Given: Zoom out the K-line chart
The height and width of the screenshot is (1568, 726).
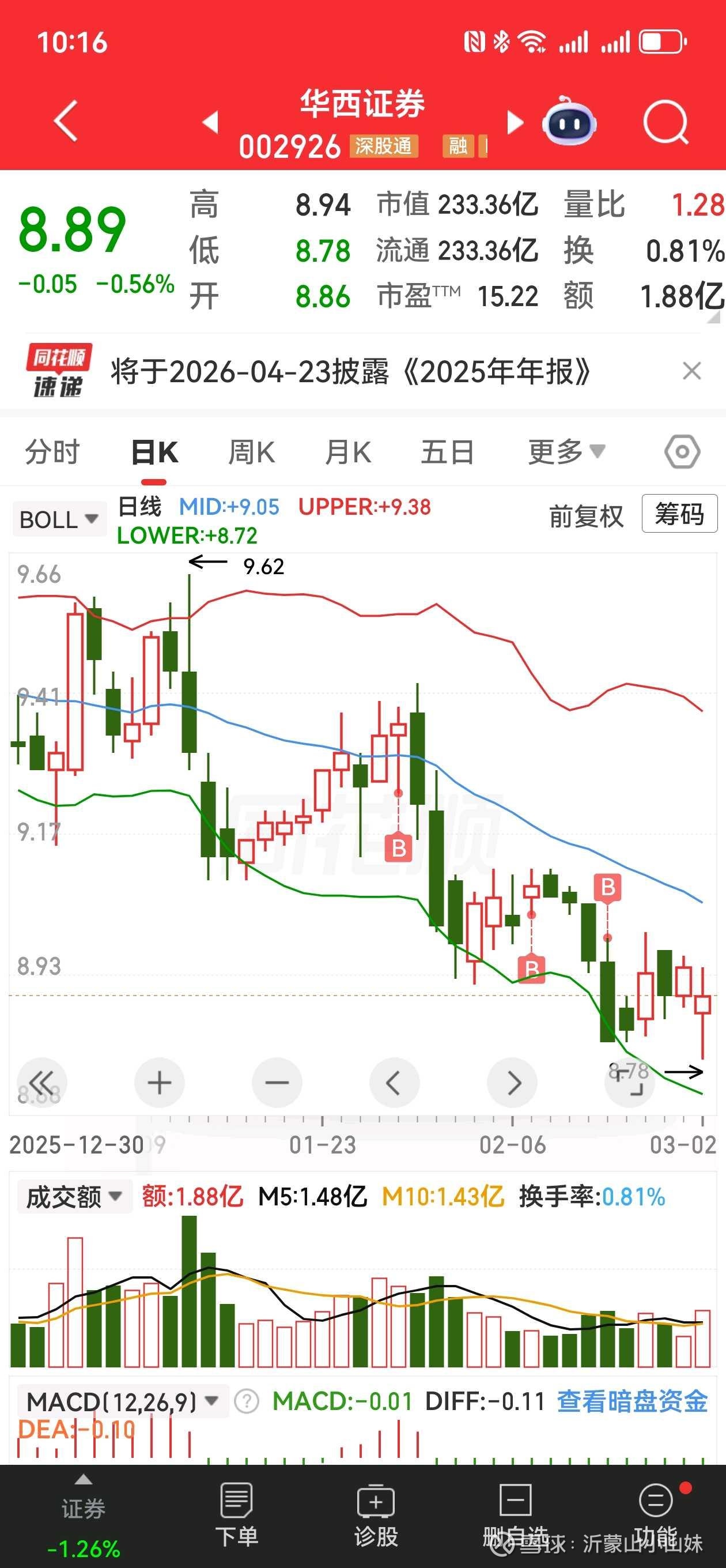Looking at the screenshot, I should click(x=277, y=1083).
